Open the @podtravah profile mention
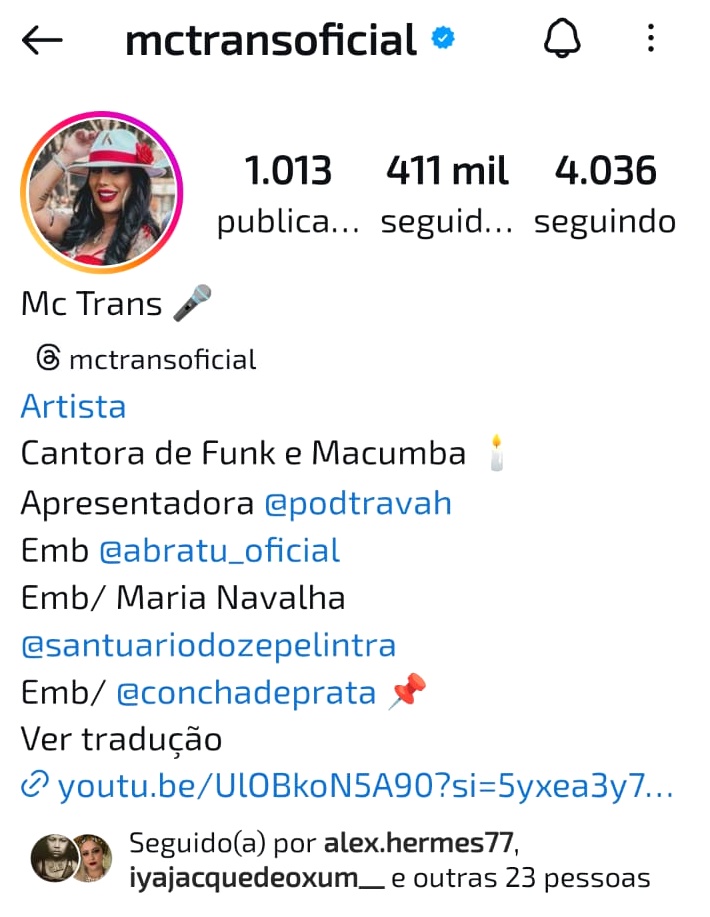Image resolution: width=710 pixels, height=917 pixels. 358,503
